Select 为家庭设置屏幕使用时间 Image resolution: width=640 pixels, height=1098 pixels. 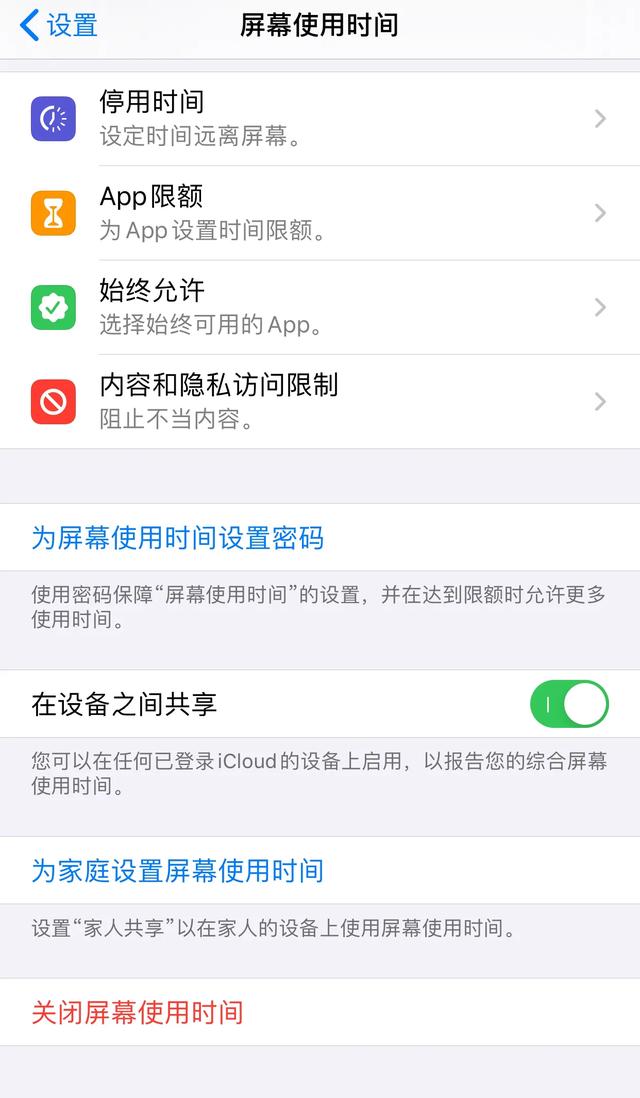(x=320, y=870)
